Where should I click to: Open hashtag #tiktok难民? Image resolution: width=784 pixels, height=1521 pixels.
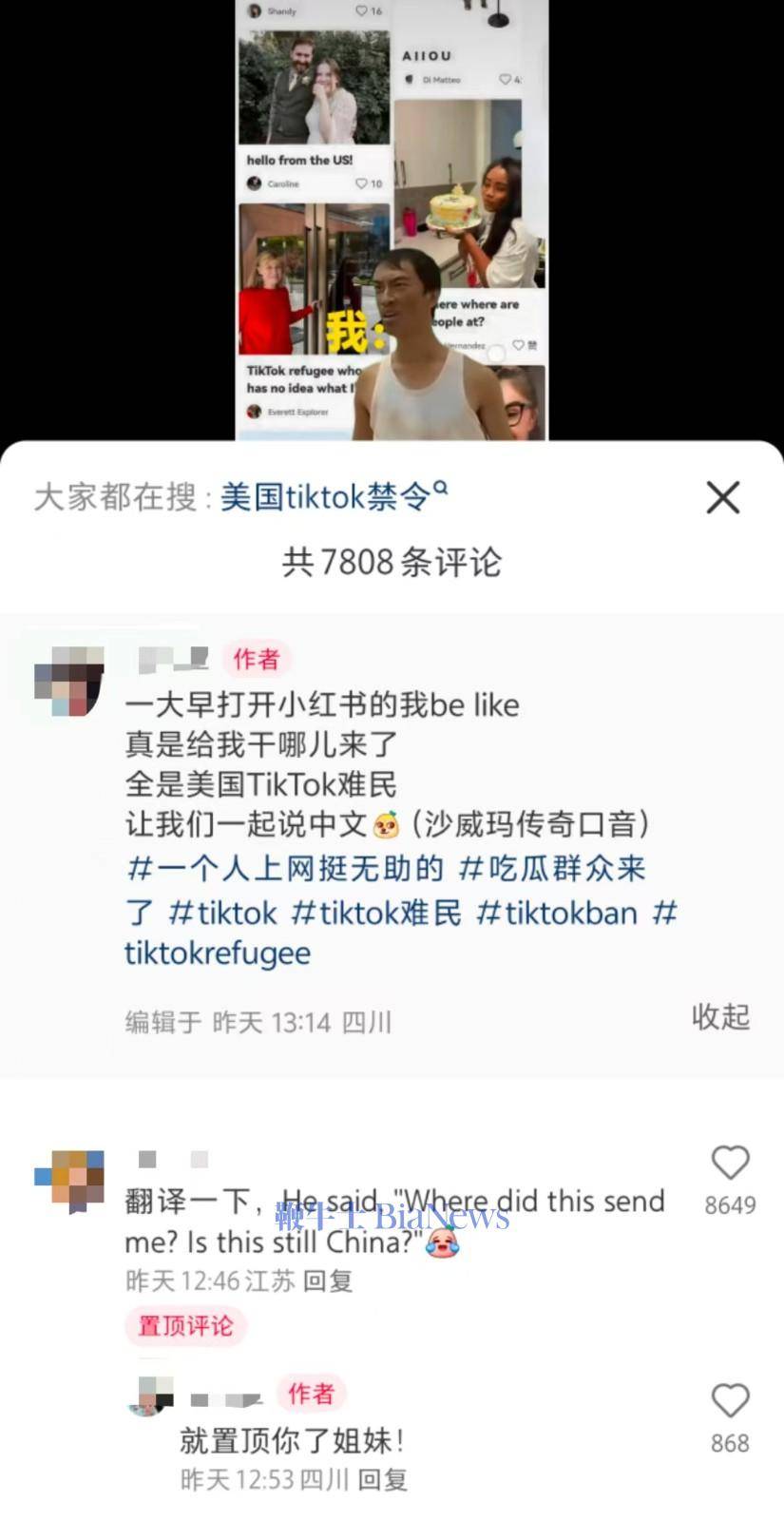(376, 913)
